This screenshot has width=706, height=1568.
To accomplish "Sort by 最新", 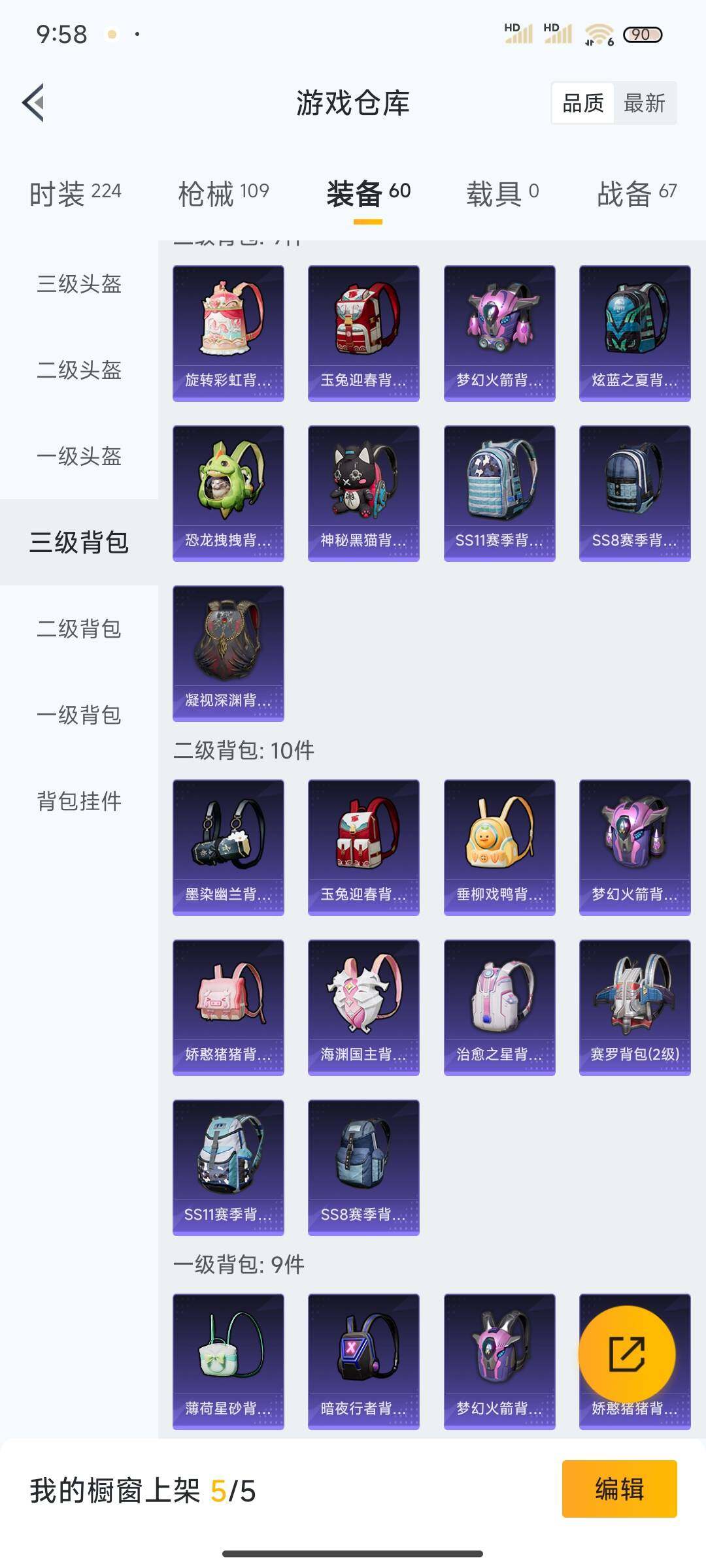I will [644, 103].
